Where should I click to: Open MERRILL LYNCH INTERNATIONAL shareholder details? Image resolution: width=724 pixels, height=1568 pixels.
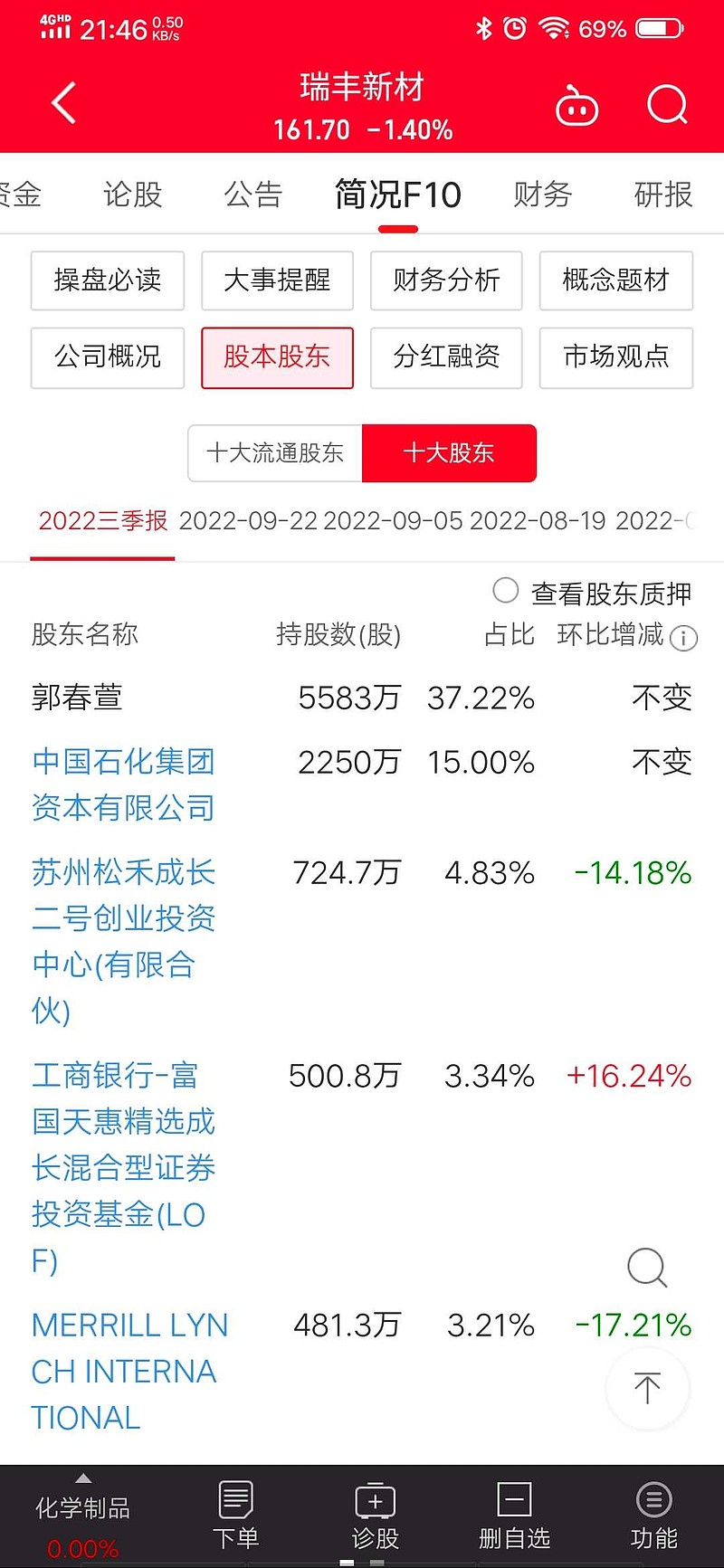tap(129, 1372)
